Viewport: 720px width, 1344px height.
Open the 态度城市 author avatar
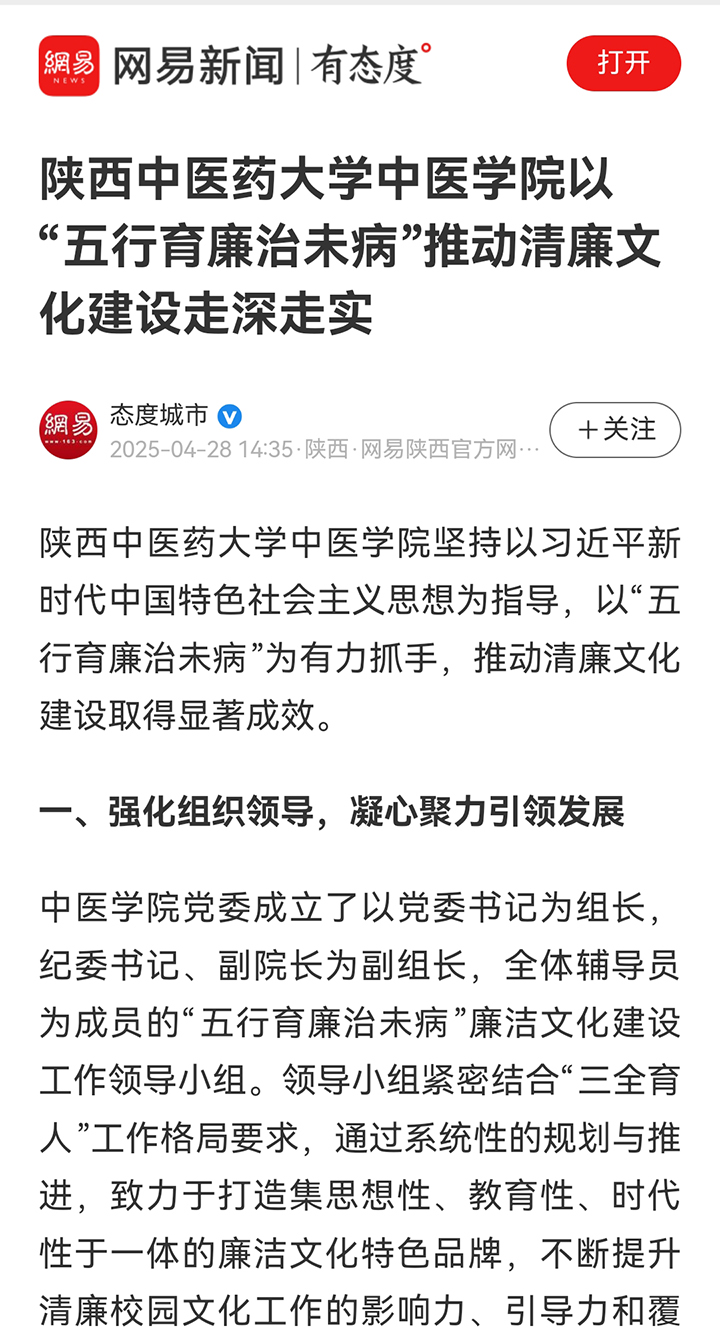tap(68, 430)
